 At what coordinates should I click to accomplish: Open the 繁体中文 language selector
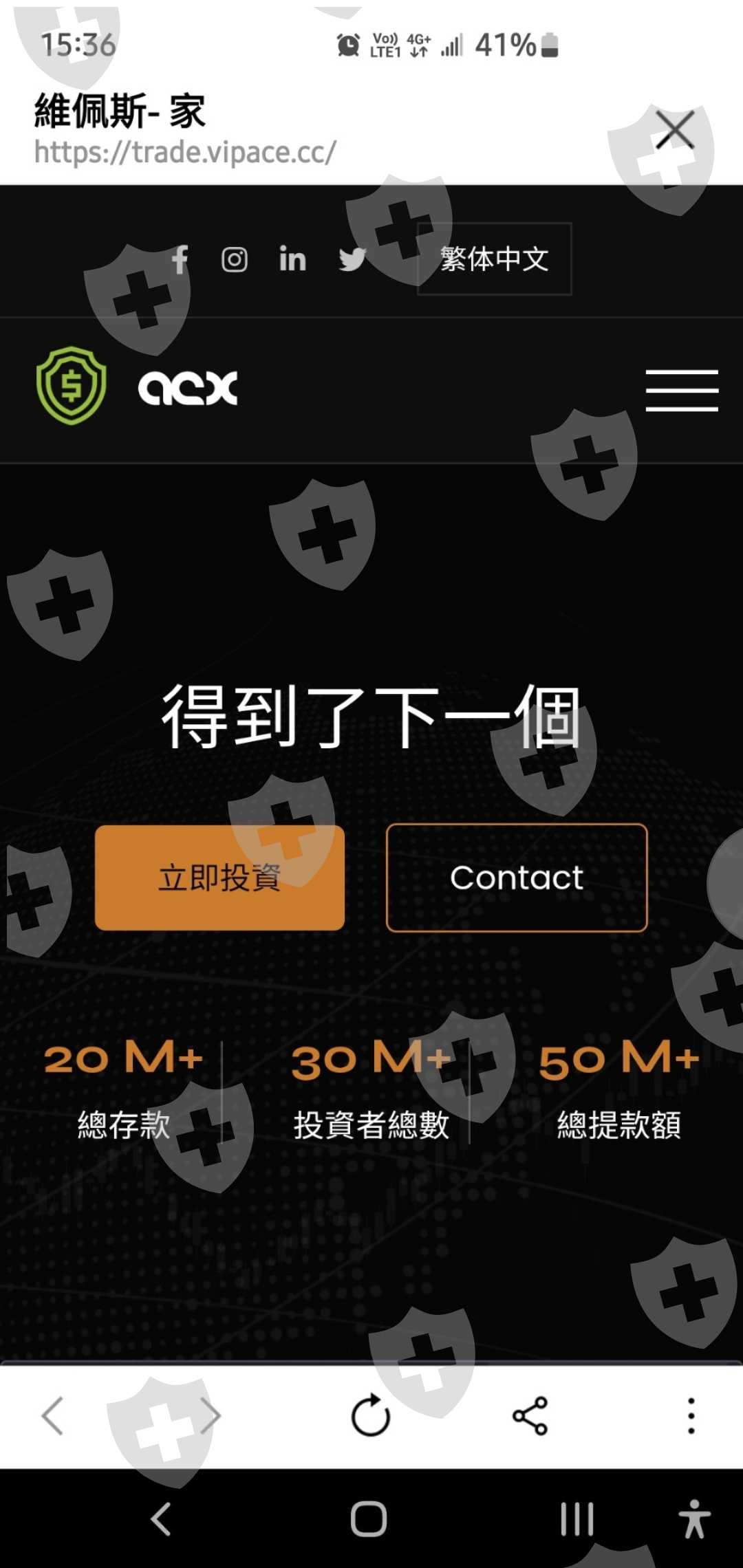(494, 259)
